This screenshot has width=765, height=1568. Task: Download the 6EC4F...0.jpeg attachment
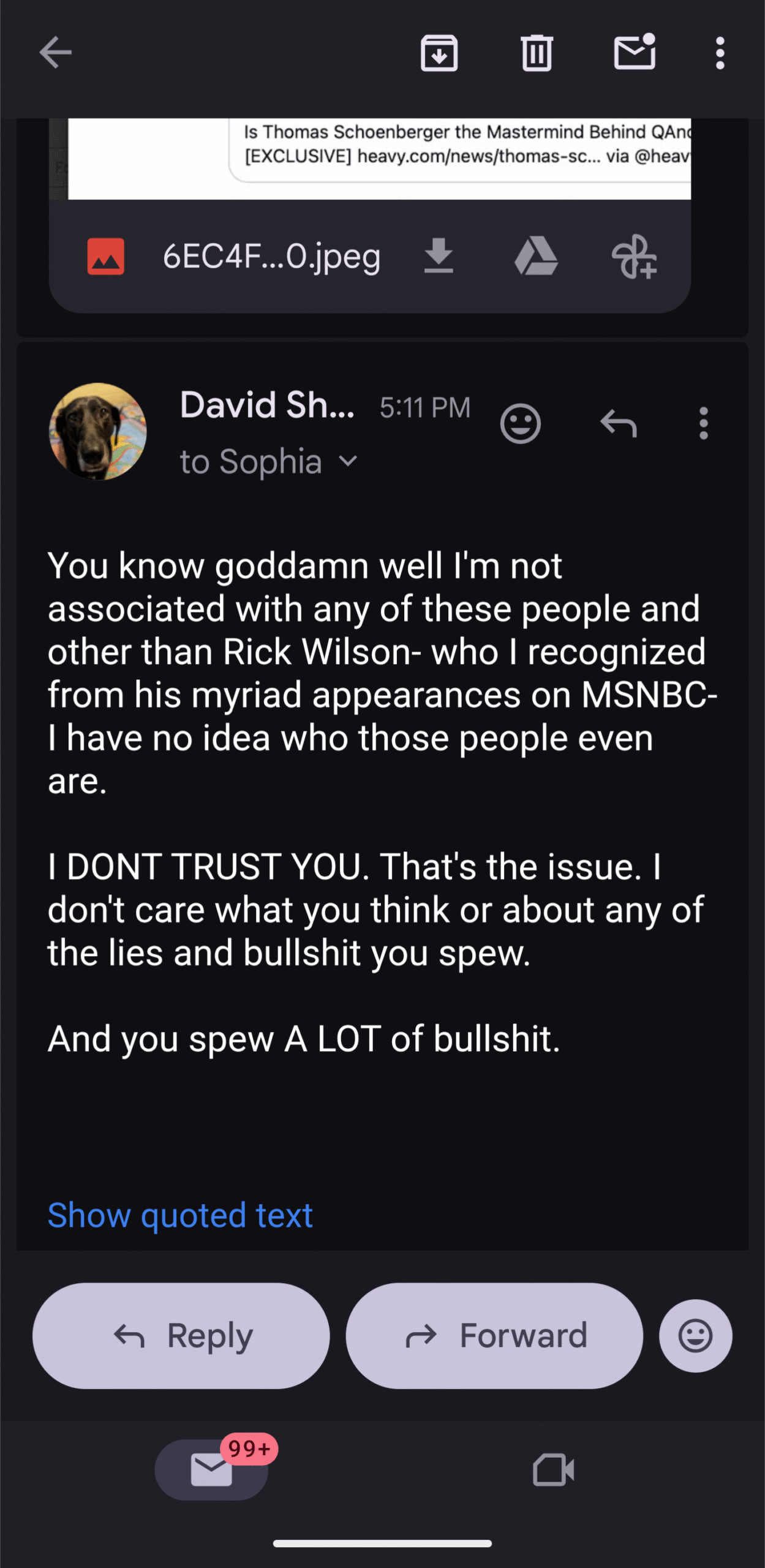pyautogui.click(x=439, y=257)
